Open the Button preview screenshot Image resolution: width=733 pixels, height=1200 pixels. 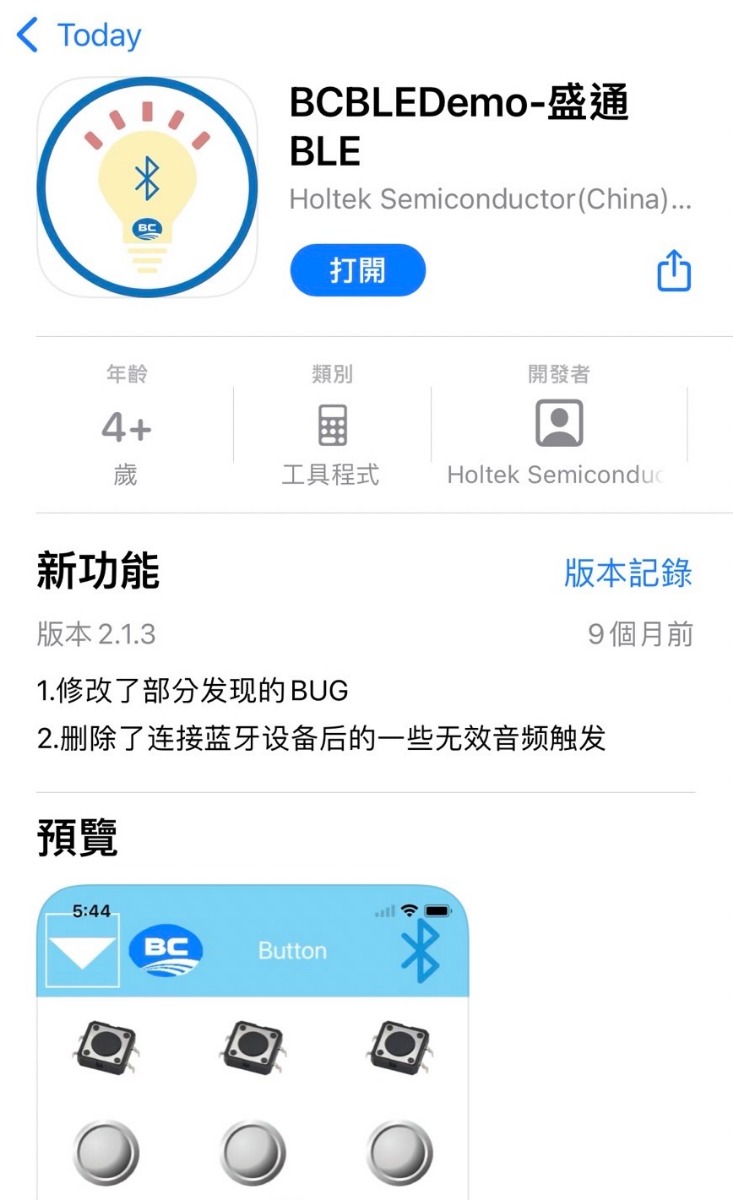pos(252,1040)
